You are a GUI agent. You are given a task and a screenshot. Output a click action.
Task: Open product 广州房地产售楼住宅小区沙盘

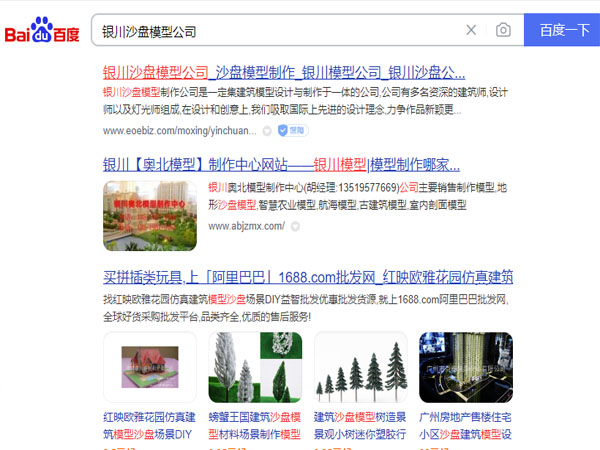tap(466, 424)
